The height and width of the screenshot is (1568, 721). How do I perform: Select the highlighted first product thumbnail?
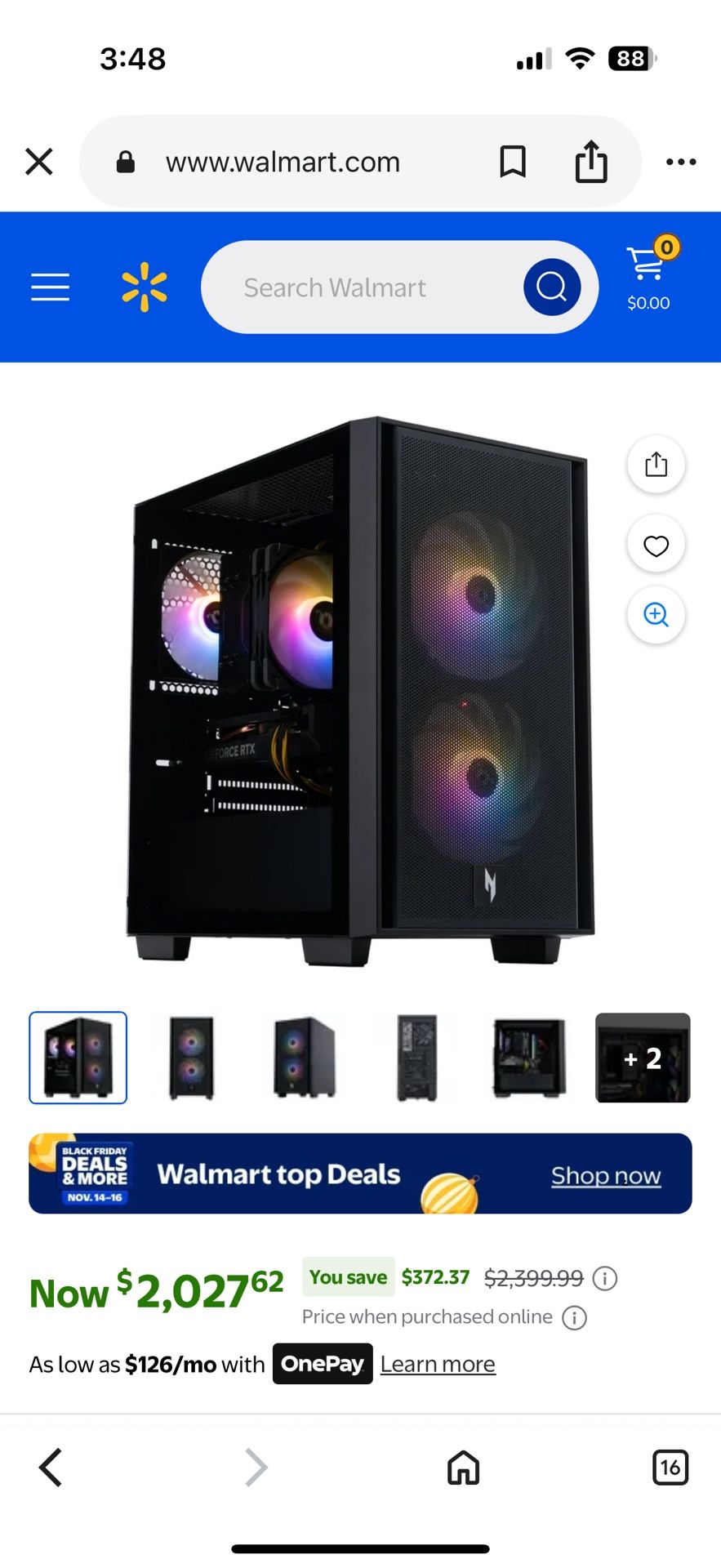tap(78, 1058)
